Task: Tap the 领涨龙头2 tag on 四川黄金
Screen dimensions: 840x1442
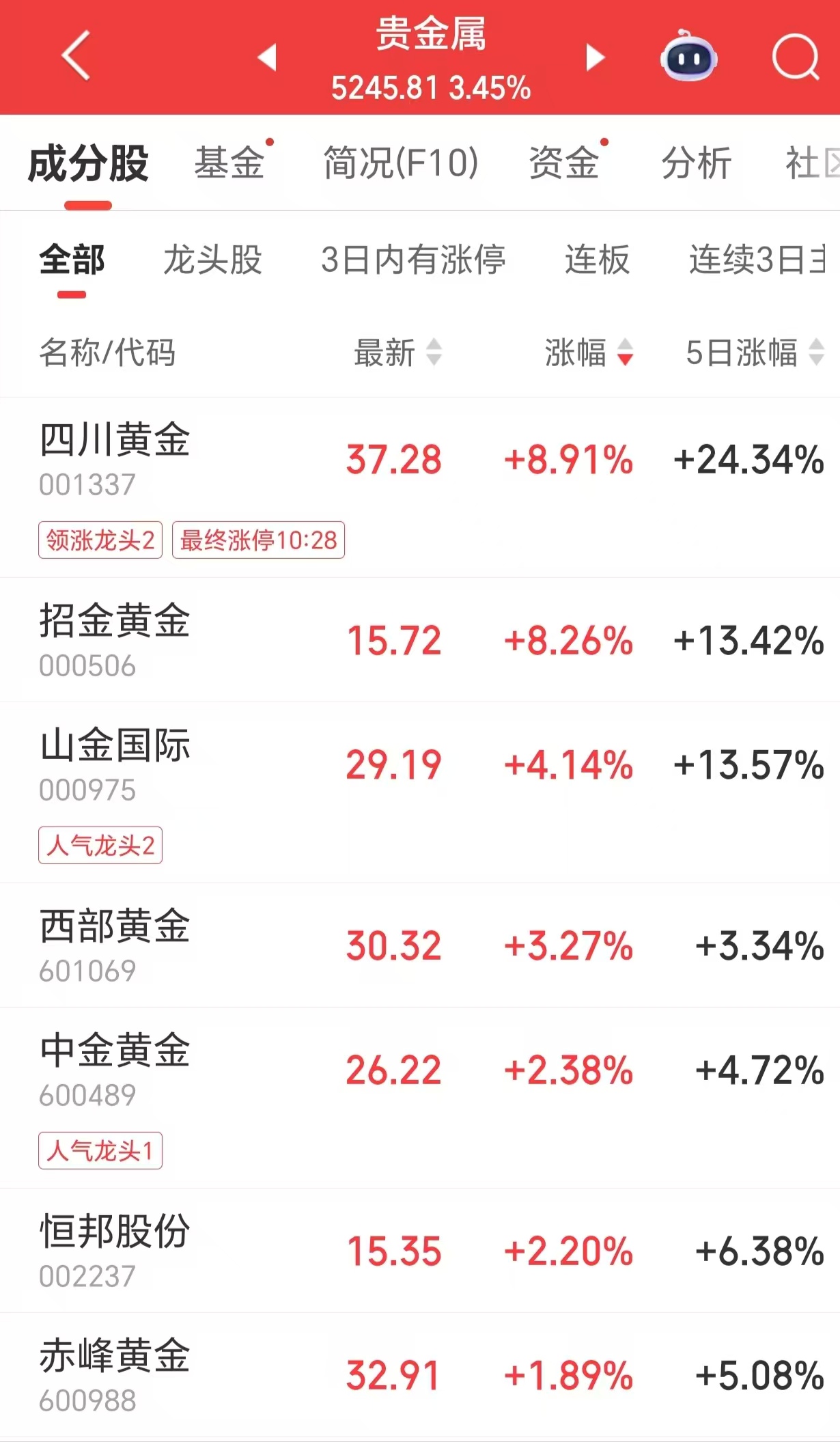Action: (x=100, y=540)
